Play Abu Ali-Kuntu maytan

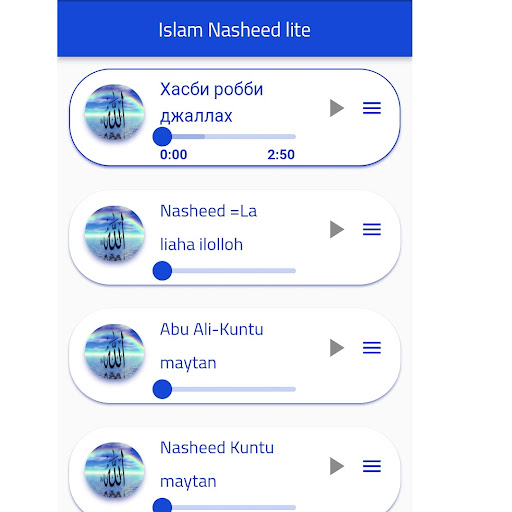click(337, 348)
